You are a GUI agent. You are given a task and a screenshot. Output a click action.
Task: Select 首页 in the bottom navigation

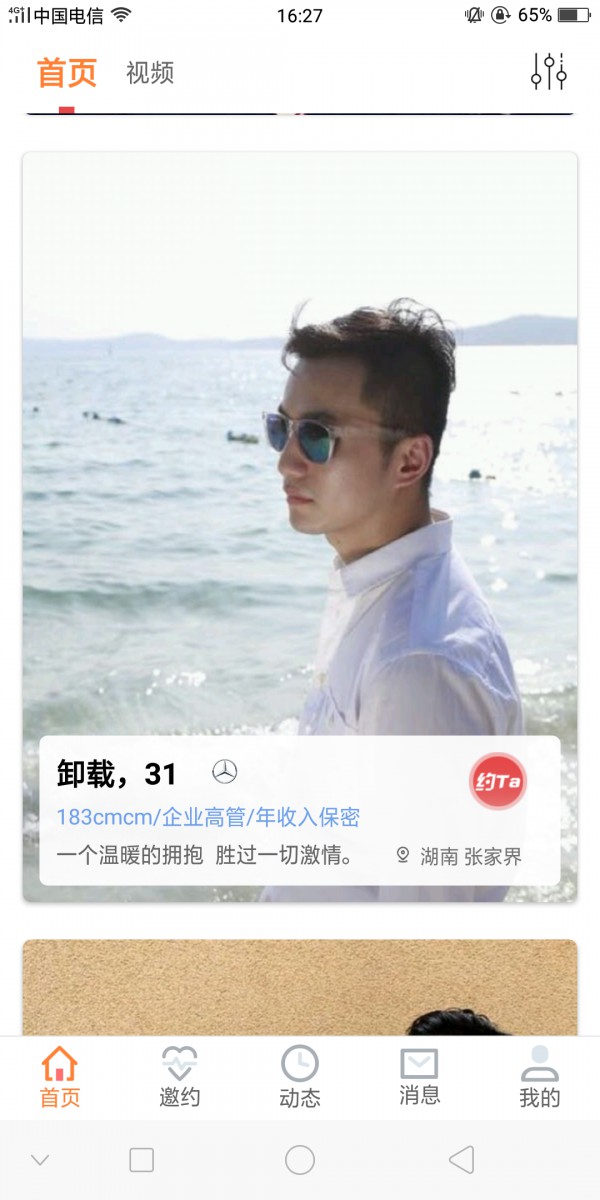60,1076
